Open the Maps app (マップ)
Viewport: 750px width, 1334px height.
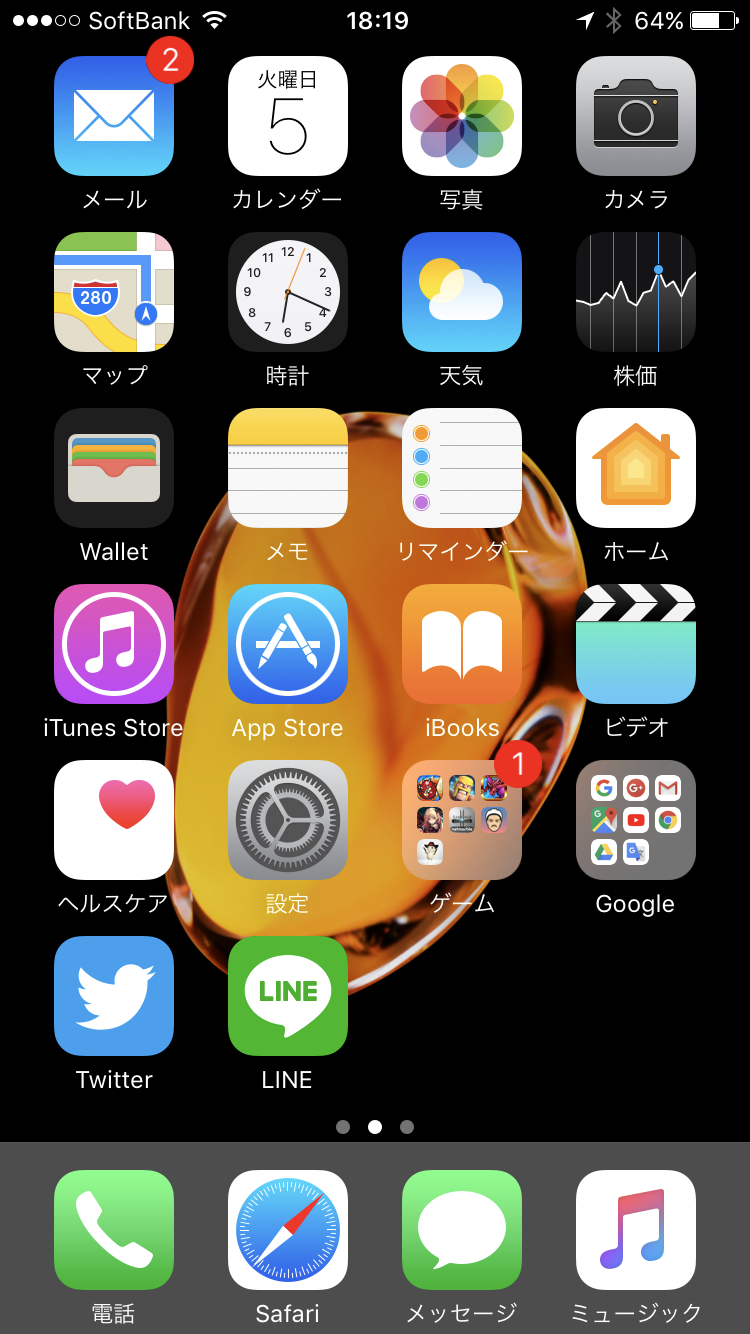coord(114,292)
